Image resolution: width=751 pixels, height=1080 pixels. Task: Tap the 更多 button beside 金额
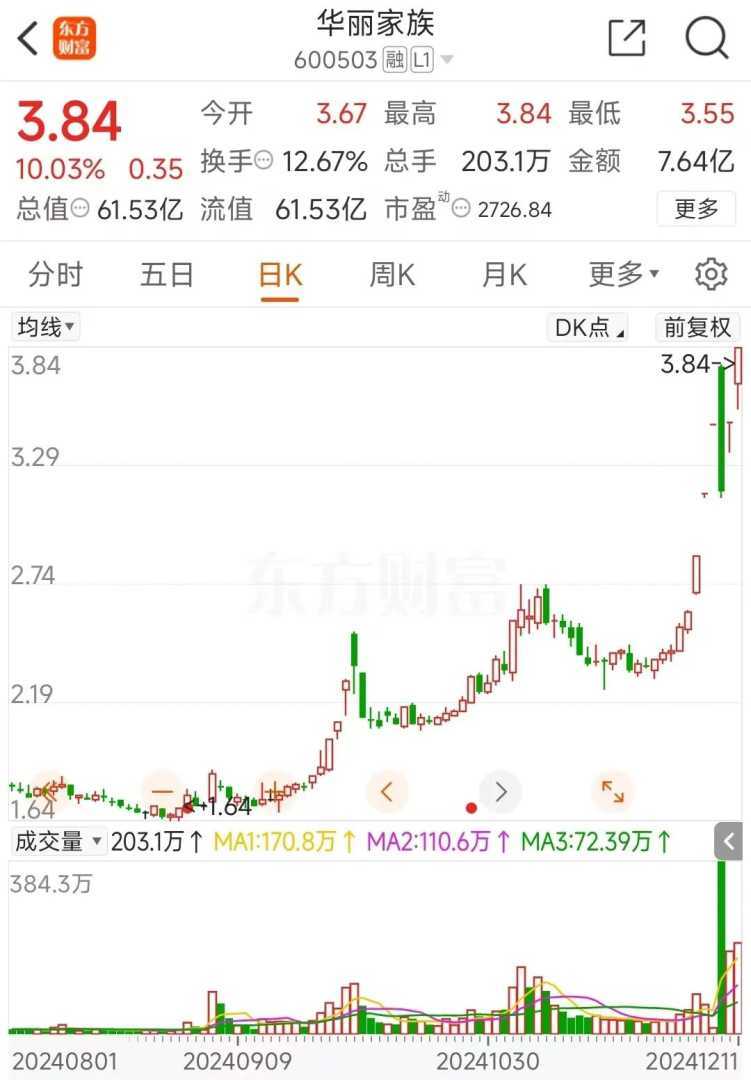pyautogui.click(x=696, y=209)
